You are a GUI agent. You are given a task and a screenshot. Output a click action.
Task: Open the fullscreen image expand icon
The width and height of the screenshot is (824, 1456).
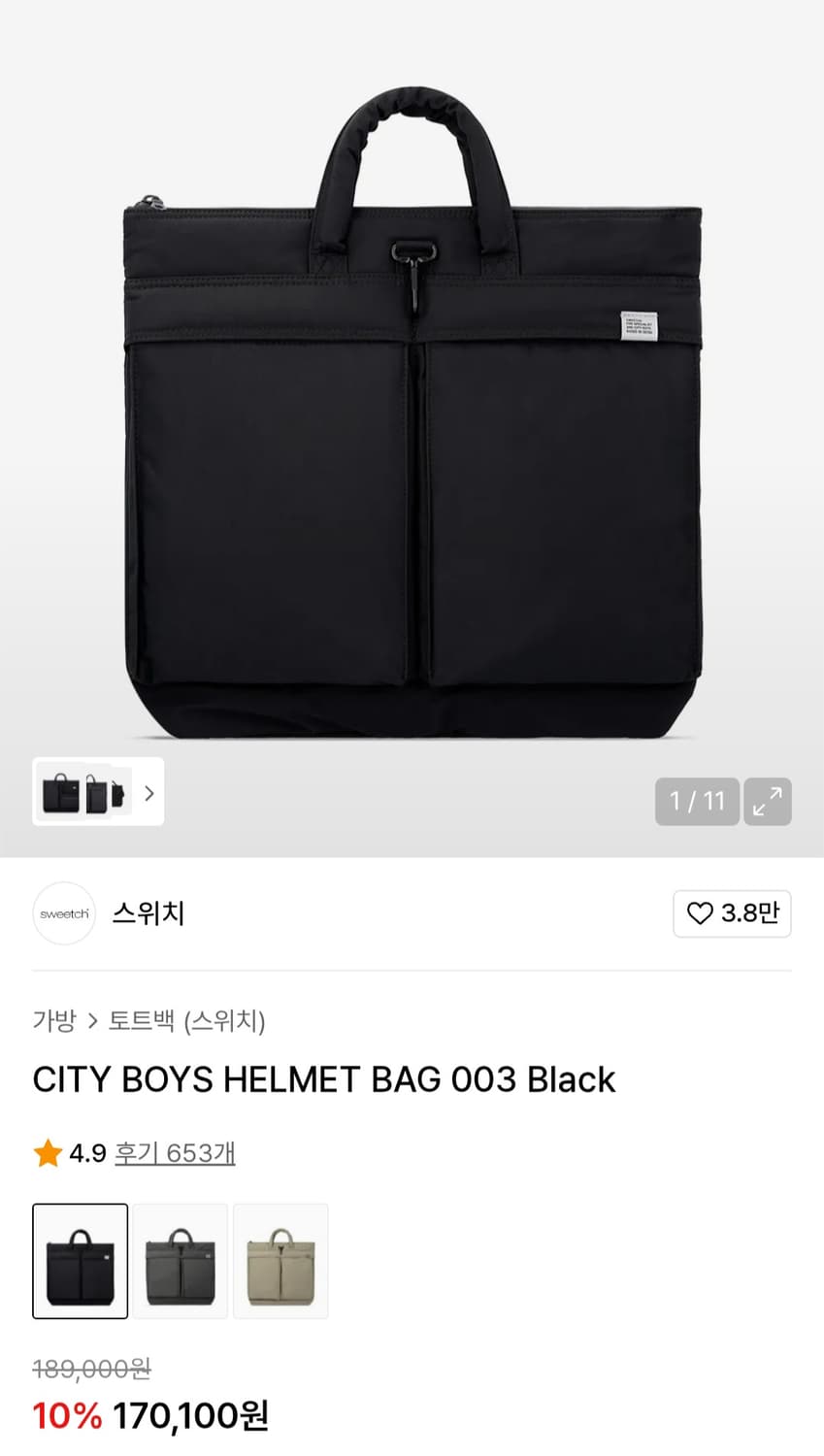pos(767,801)
